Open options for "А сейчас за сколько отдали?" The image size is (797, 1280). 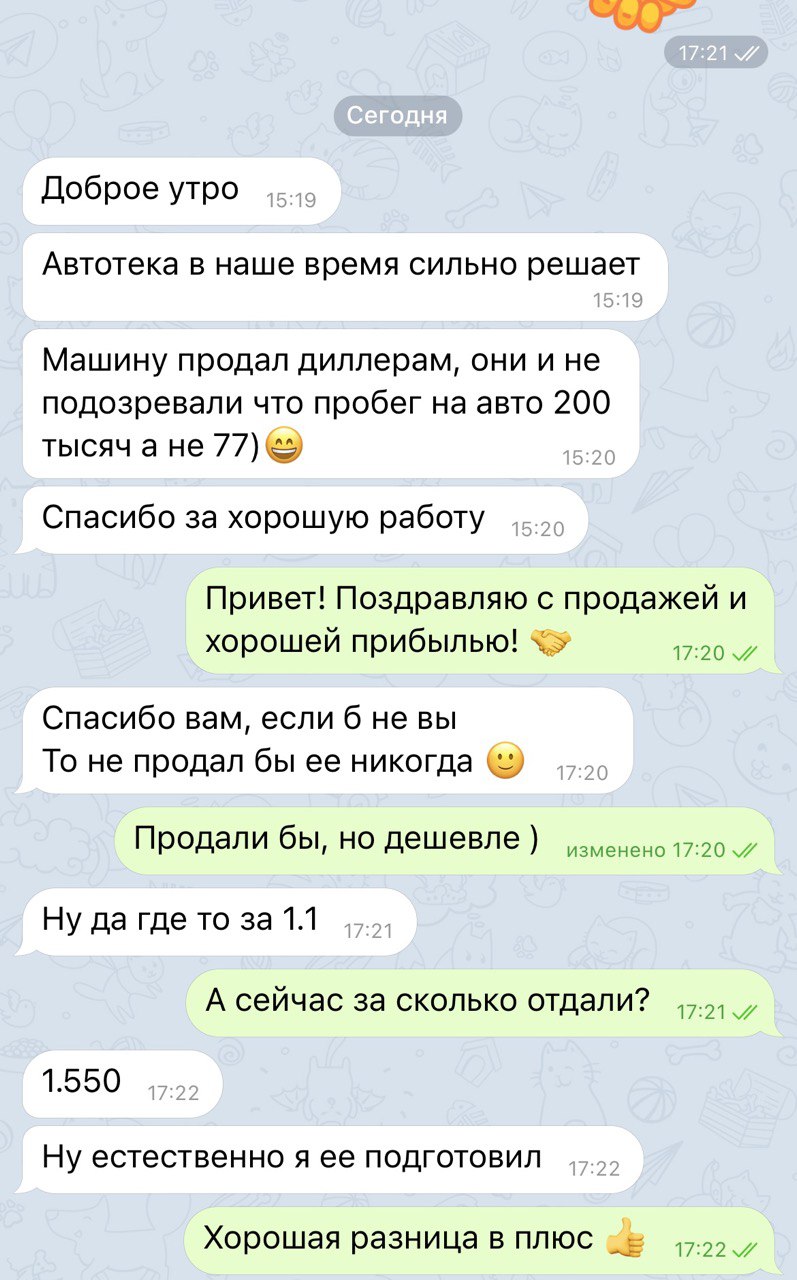point(480,1003)
